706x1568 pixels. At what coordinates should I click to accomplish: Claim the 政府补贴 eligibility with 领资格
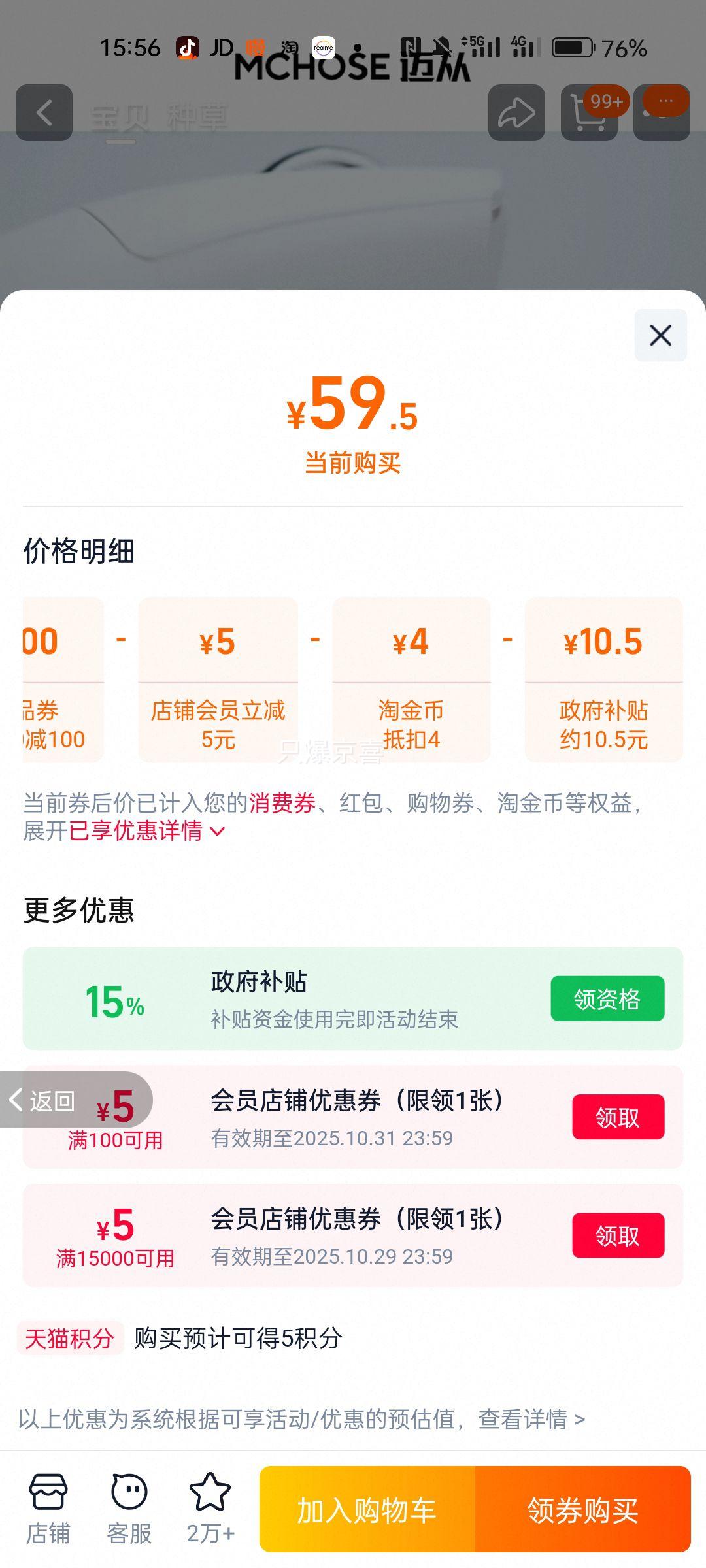pos(607,998)
